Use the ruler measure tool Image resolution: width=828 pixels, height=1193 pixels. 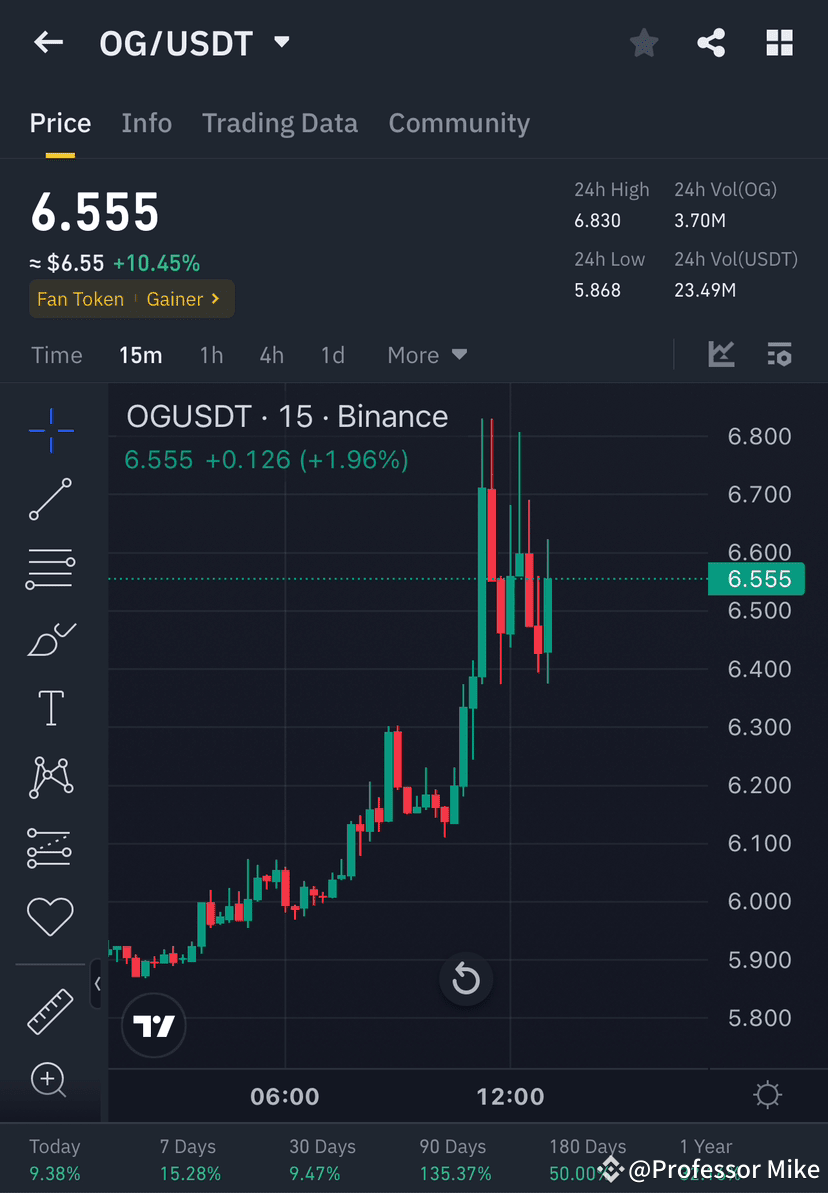point(50,1011)
